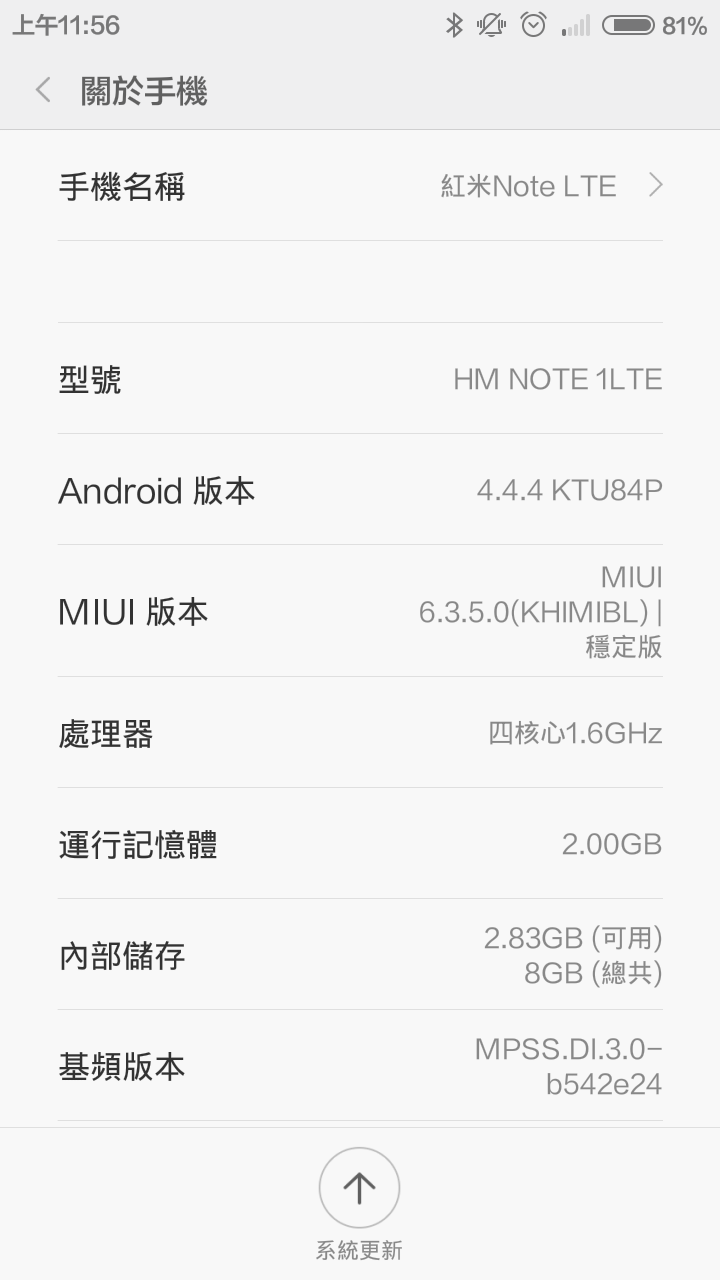The width and height of the screenshot is (720, 1280).
Task: Tap the 處理器 row
Action: (360, 733)
